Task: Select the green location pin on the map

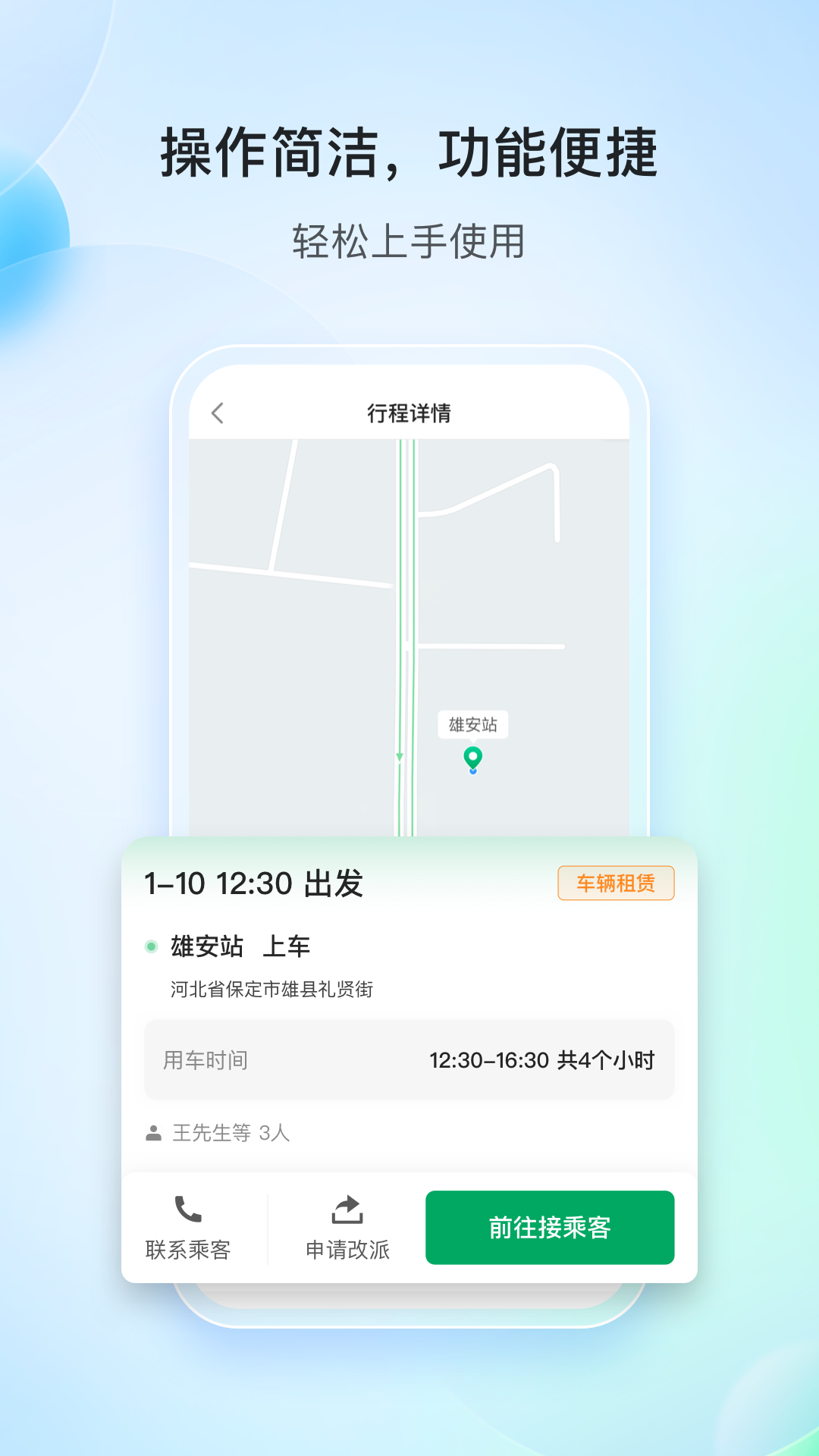Action: click(472, 755)
